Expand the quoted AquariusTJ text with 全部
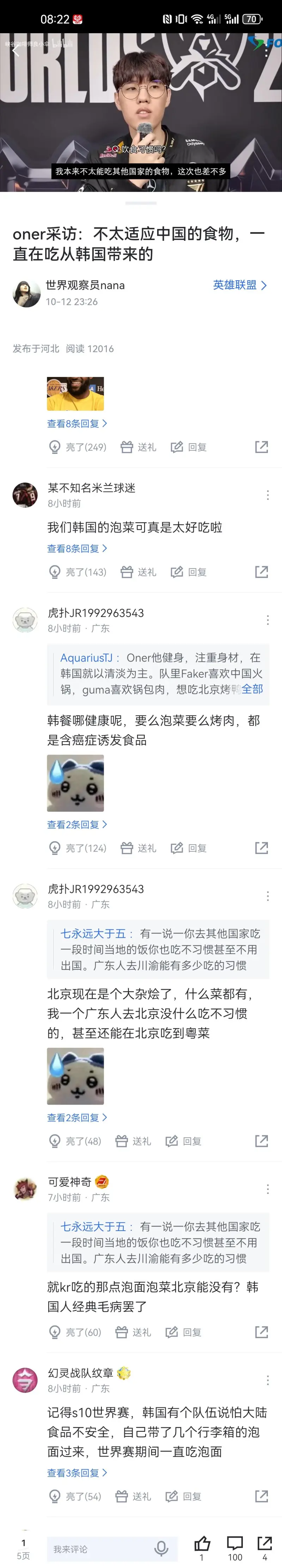282x1568 pixels. click(252, 689)
